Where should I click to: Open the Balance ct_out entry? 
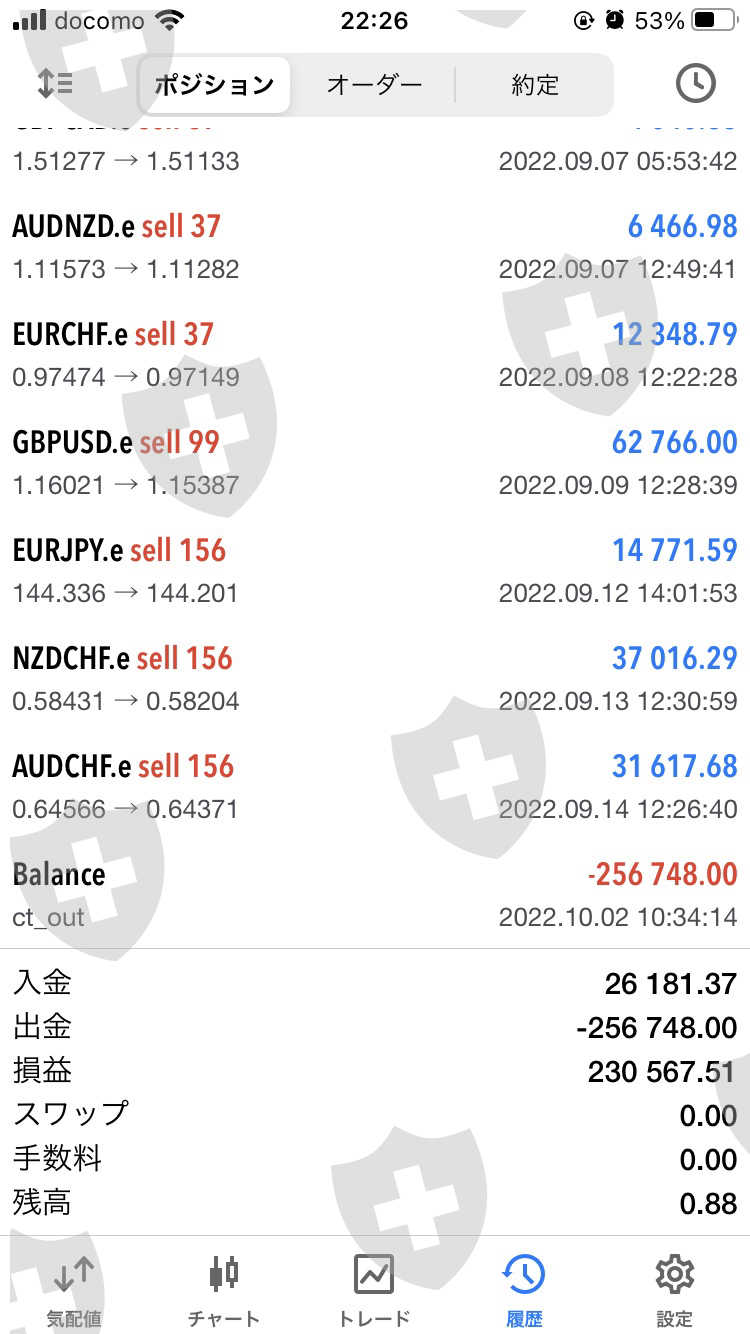point(375,894)
